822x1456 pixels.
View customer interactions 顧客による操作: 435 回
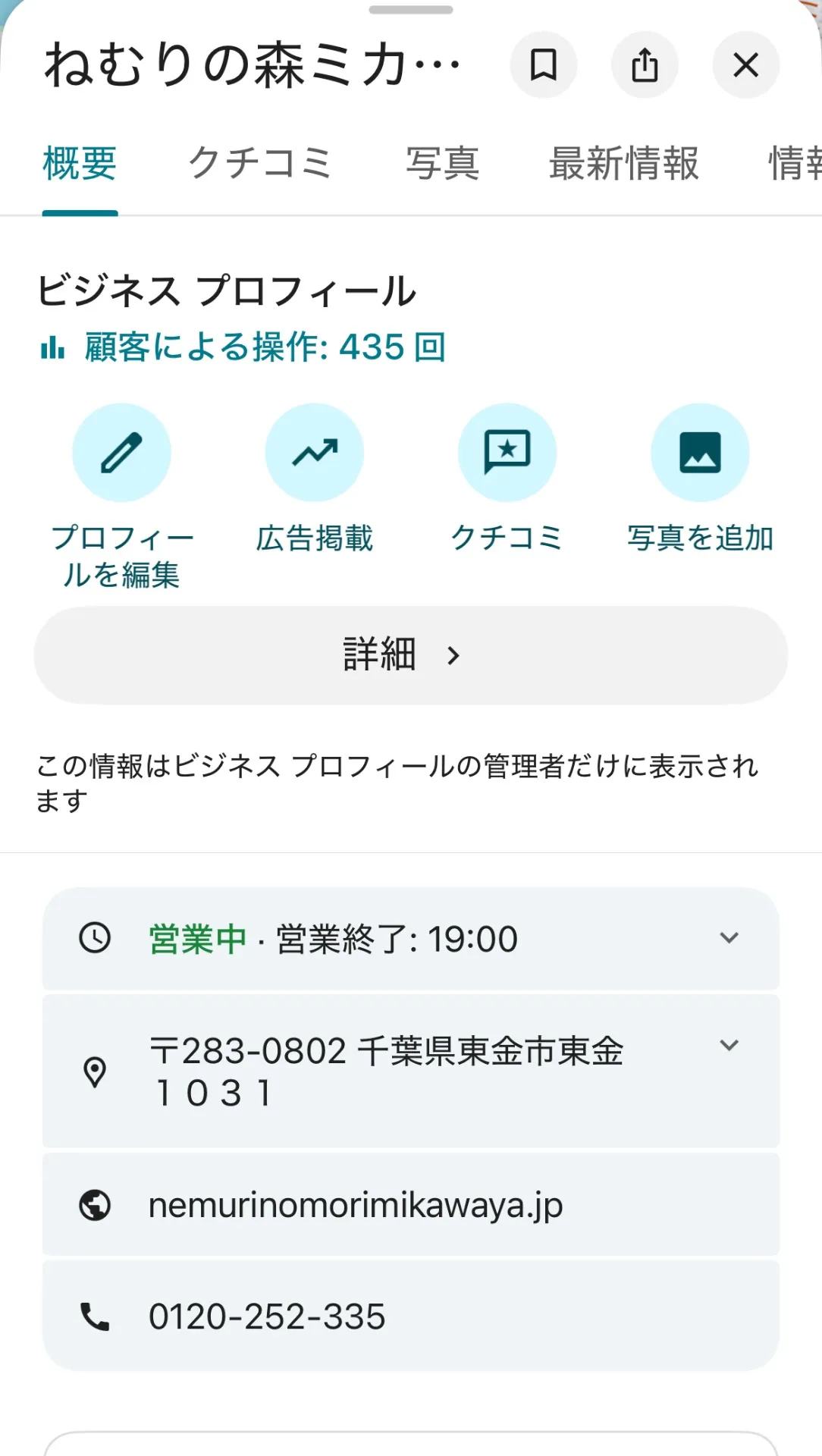(x=264, y=347)
